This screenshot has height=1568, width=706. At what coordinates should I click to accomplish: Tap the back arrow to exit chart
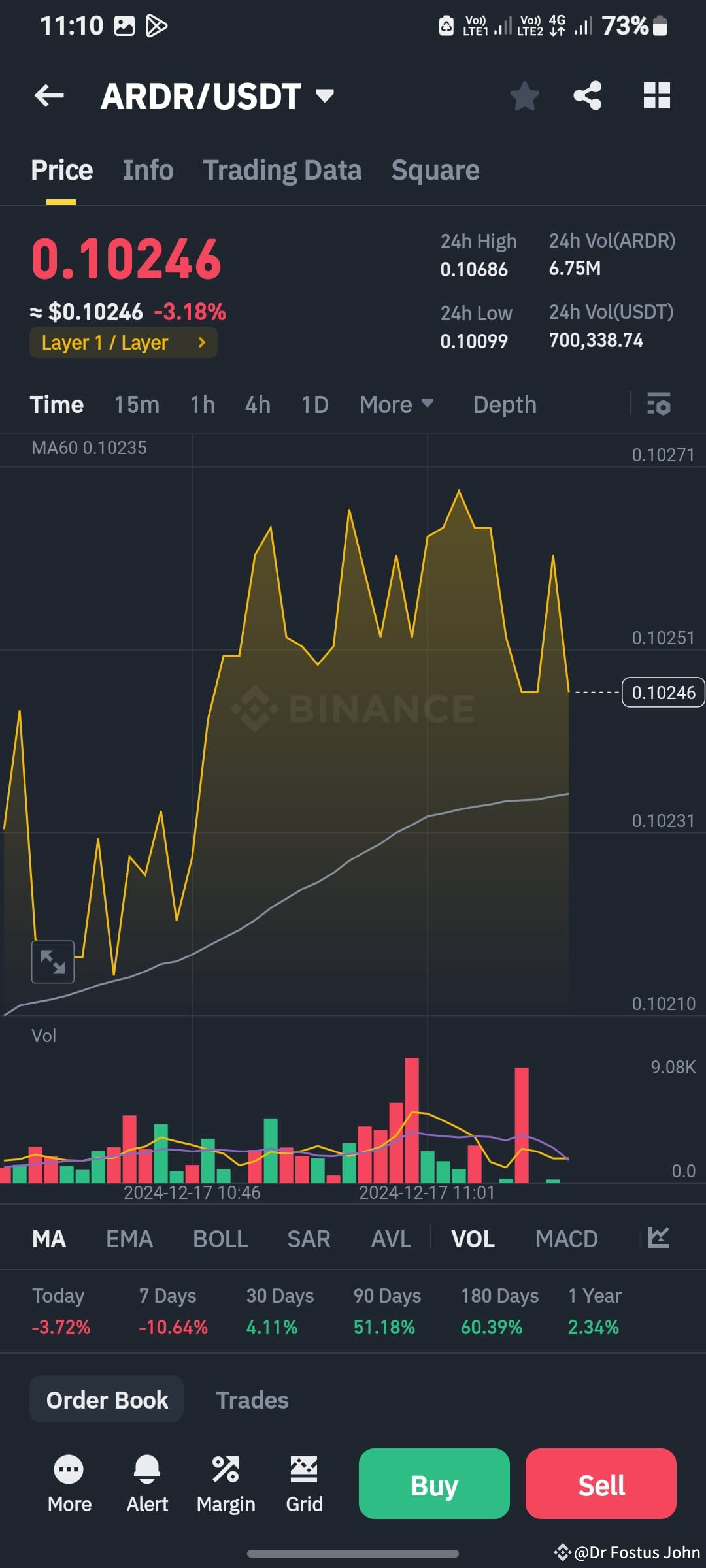pos(49,95)
